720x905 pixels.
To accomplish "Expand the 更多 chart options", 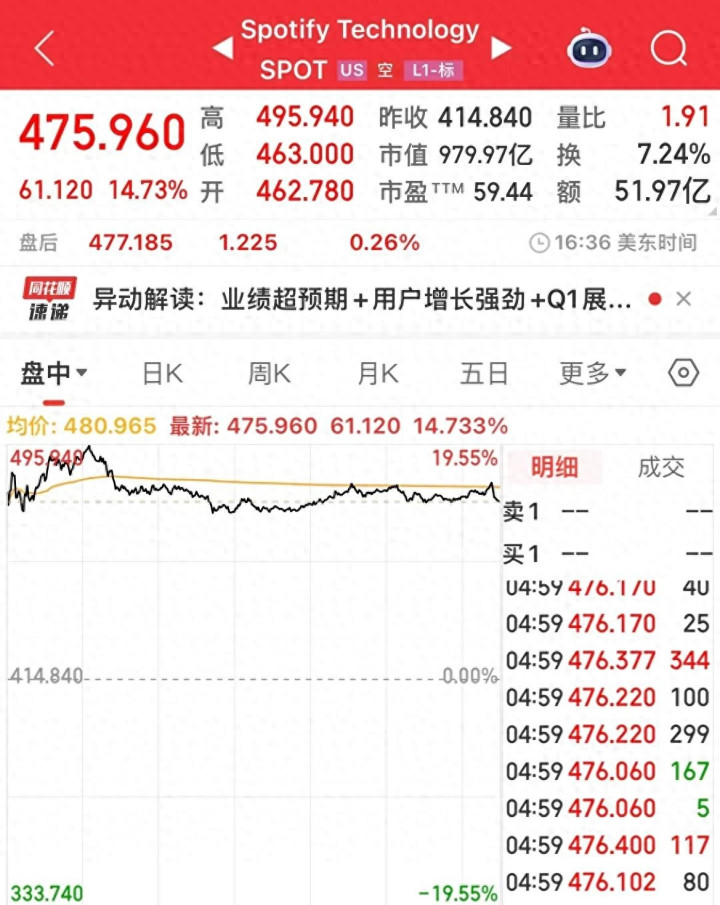I will 592,374.
